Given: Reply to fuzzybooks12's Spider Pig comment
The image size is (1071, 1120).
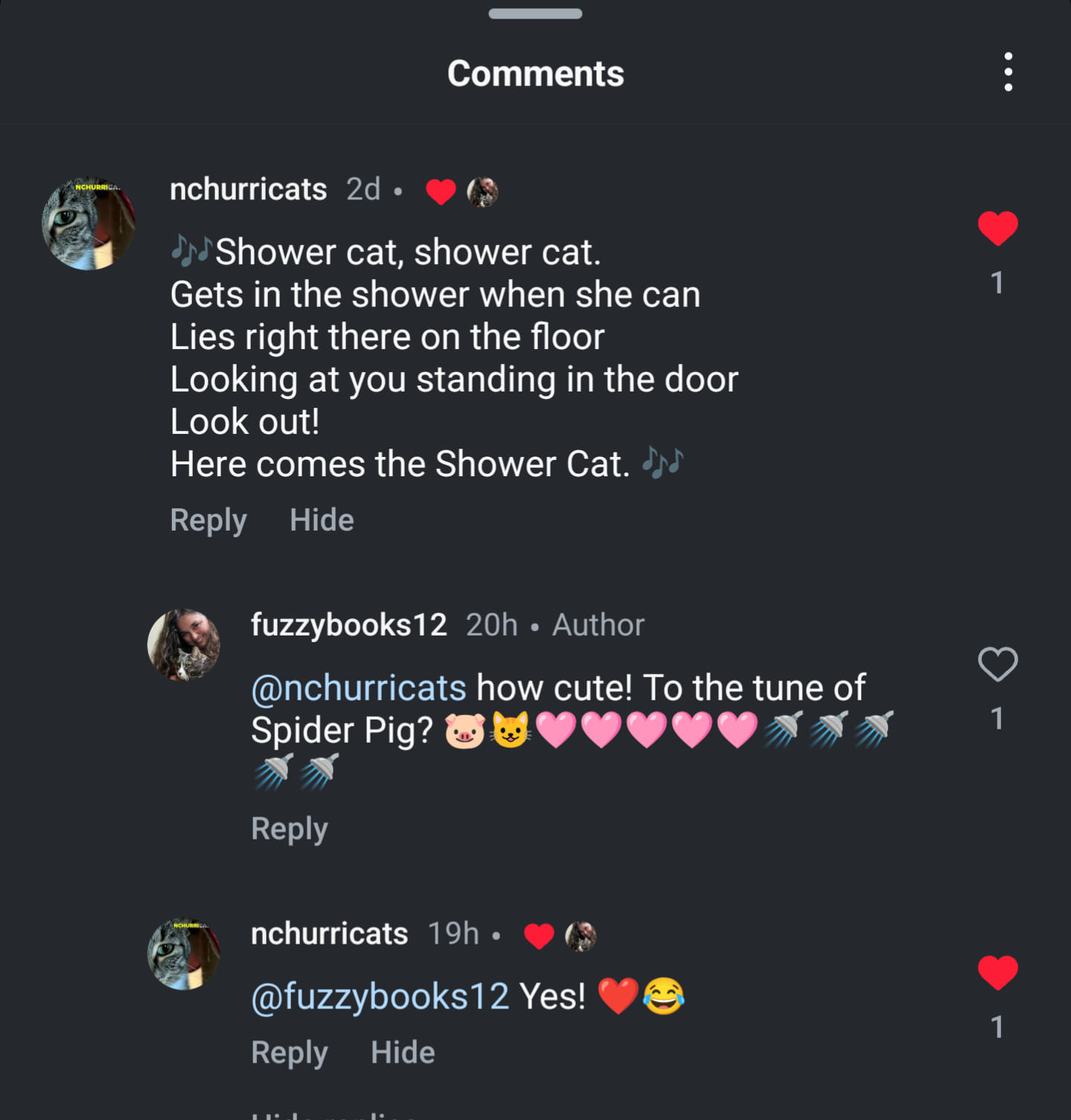Looking at the screenshot, I should point(290,828).
